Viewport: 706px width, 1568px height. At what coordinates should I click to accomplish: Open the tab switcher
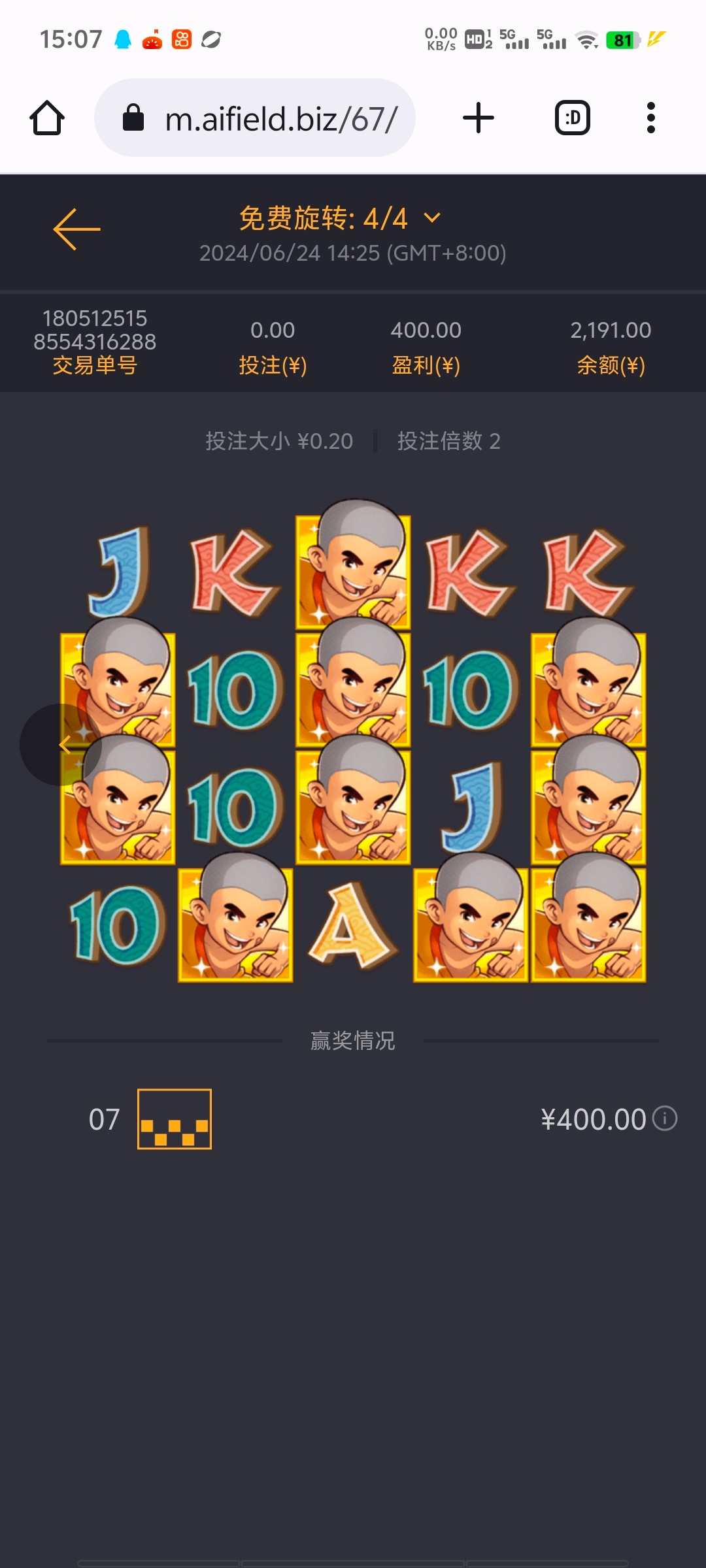coord(573,118)
